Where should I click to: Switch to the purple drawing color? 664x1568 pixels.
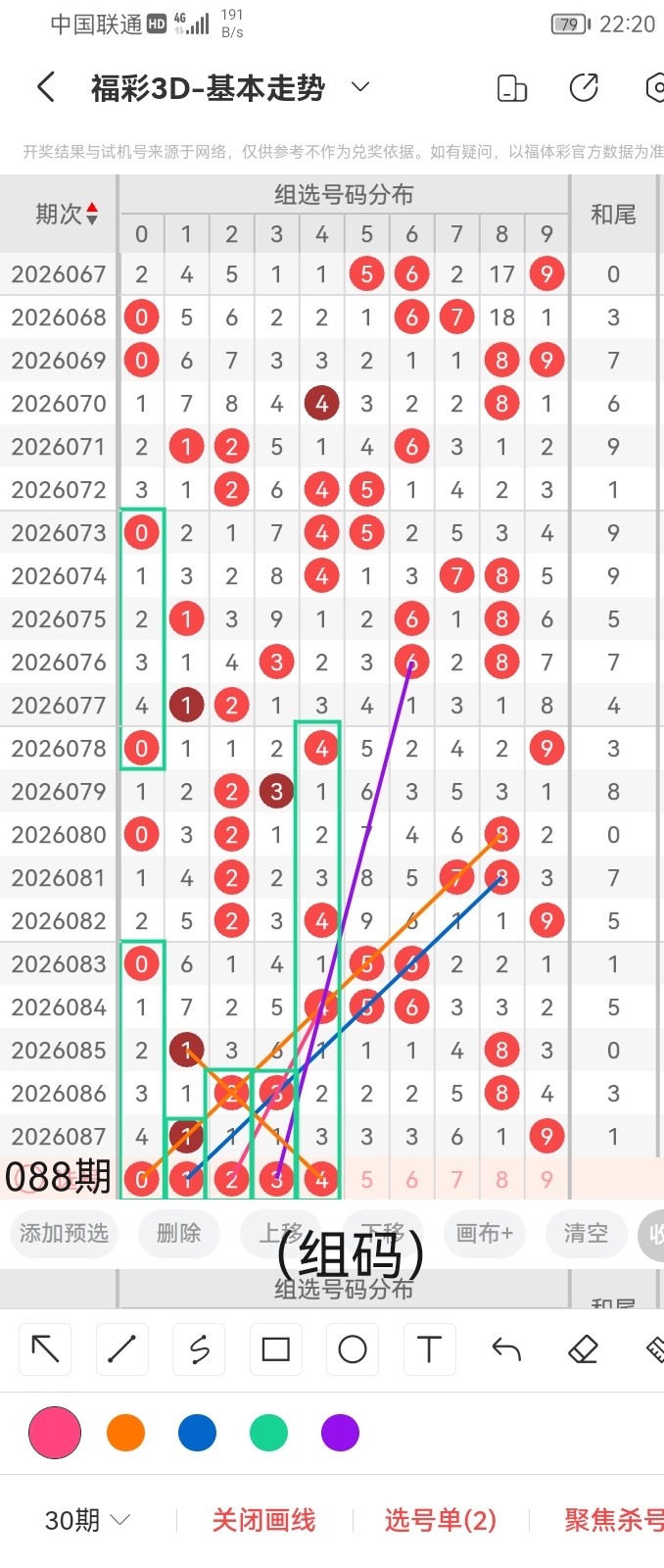(340, 1433)
